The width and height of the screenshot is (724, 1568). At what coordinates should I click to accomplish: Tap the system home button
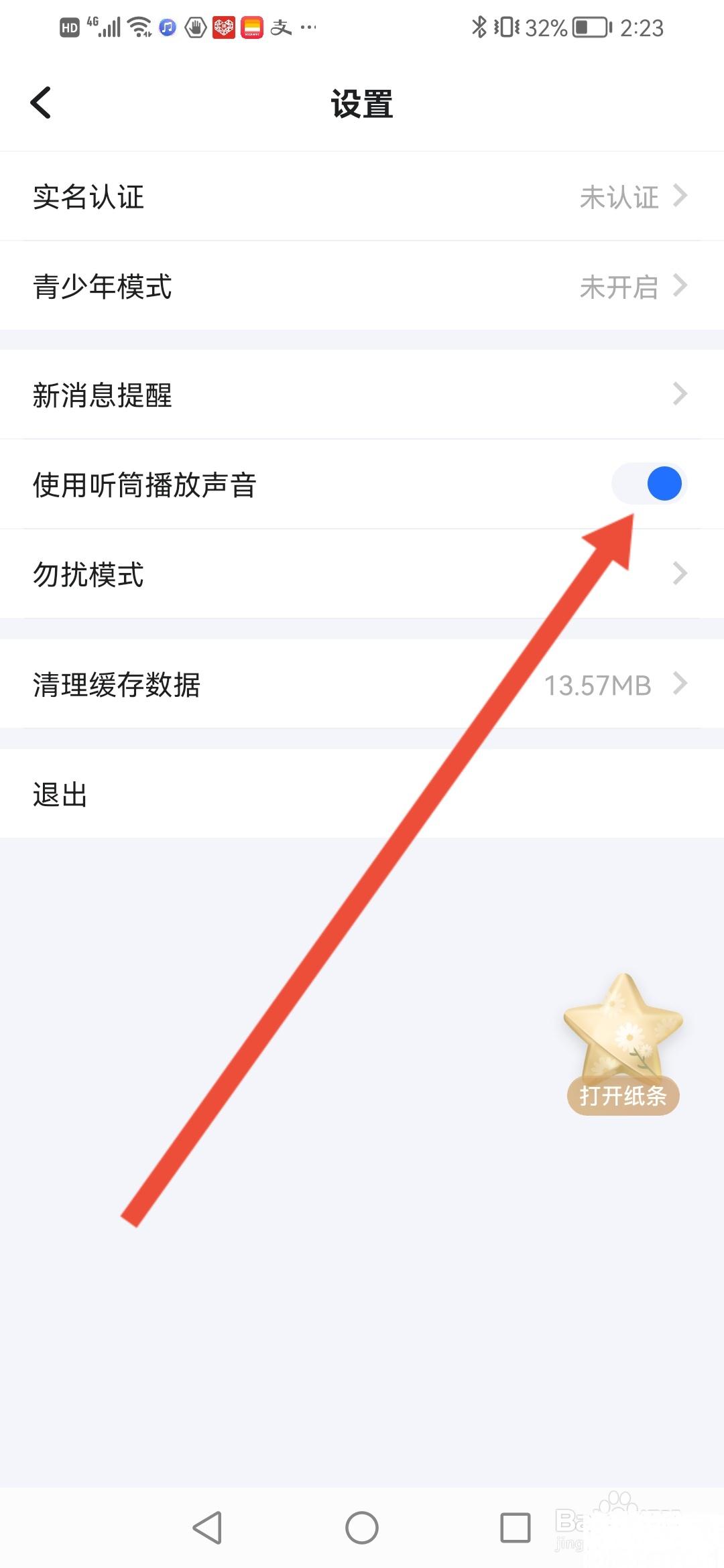[362, 1528]
